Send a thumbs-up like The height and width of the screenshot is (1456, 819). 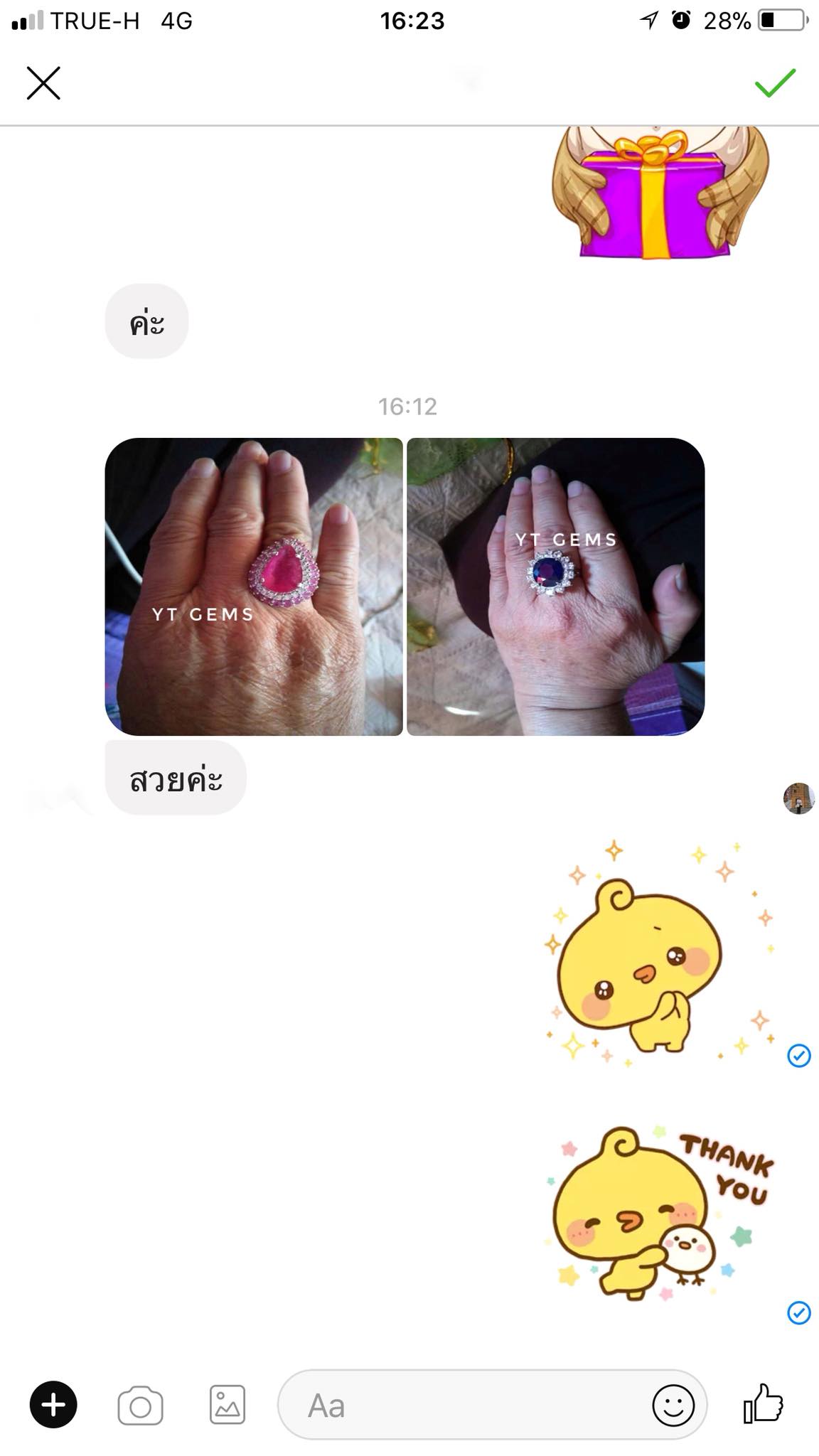tap(763, 1403)
